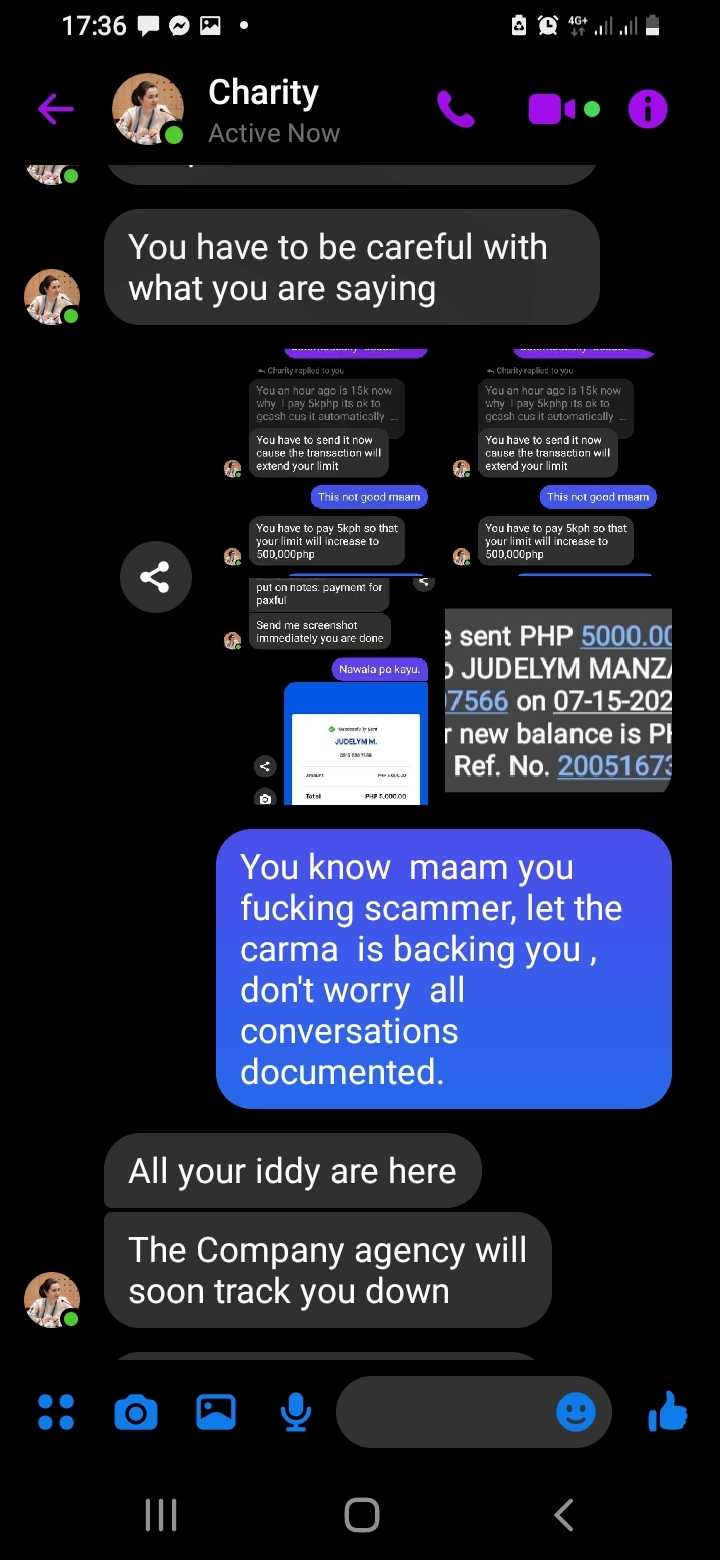Open the emoji picker

576,1412
